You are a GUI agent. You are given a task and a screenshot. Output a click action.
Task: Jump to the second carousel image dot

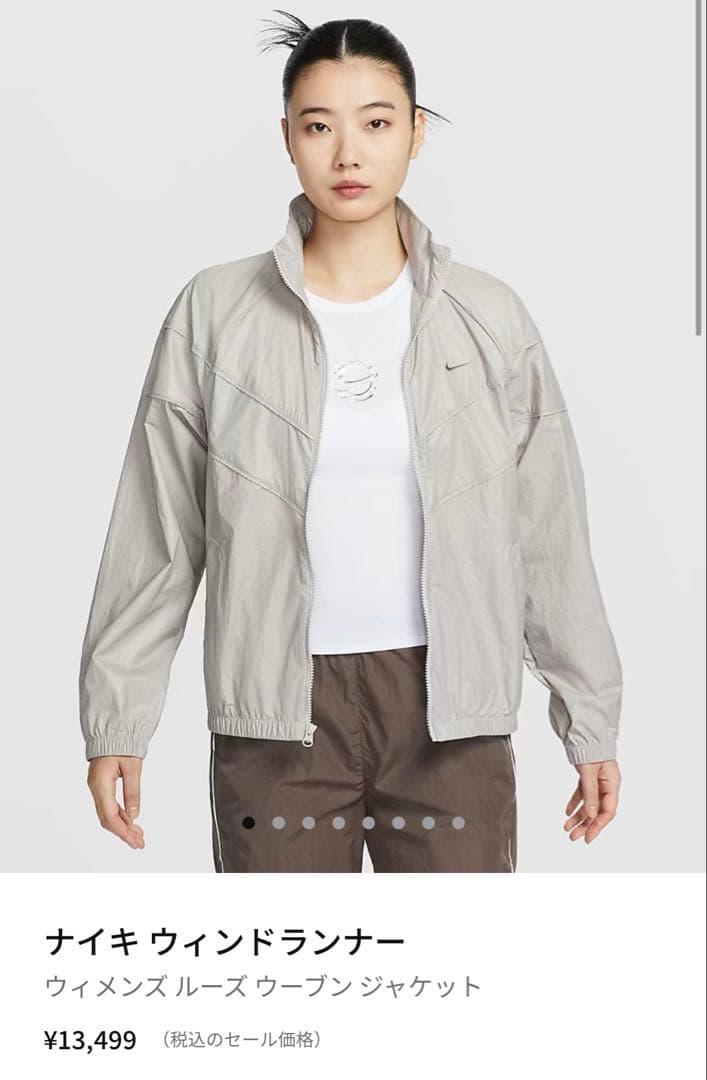[279, 823]
